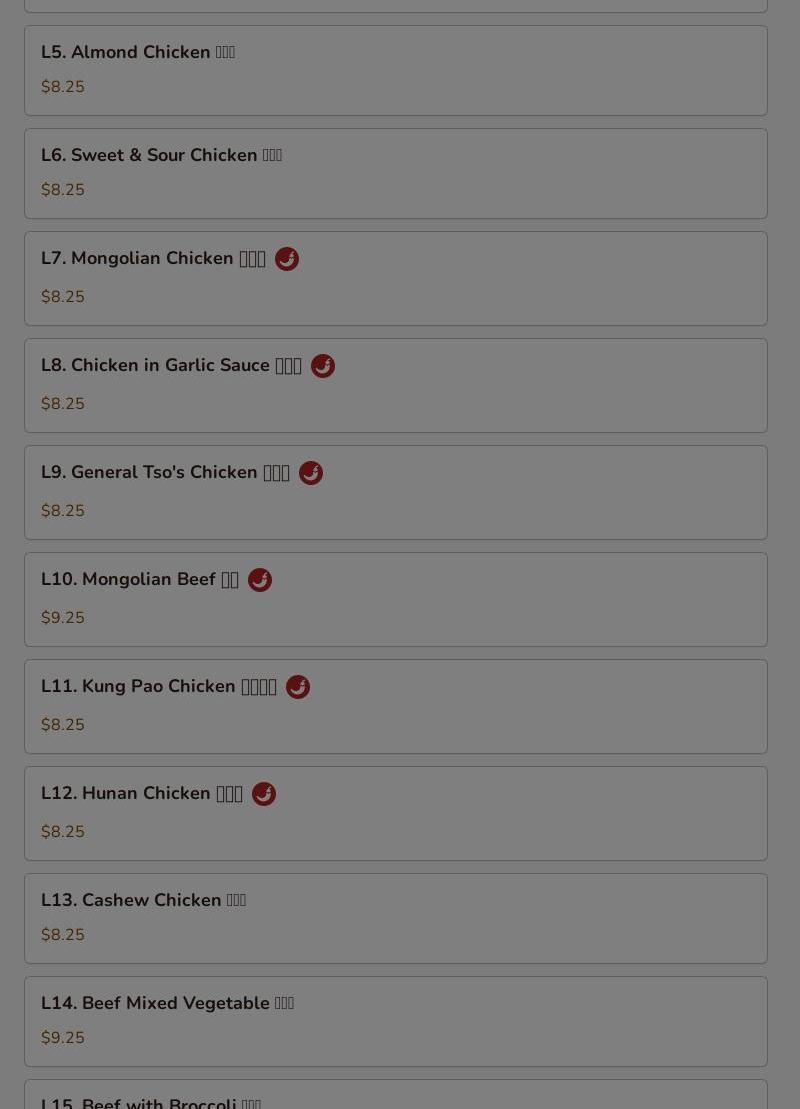Pick the L12 Hunan Chicken item
Screen dimensions: 800x1109
point(395,813)
